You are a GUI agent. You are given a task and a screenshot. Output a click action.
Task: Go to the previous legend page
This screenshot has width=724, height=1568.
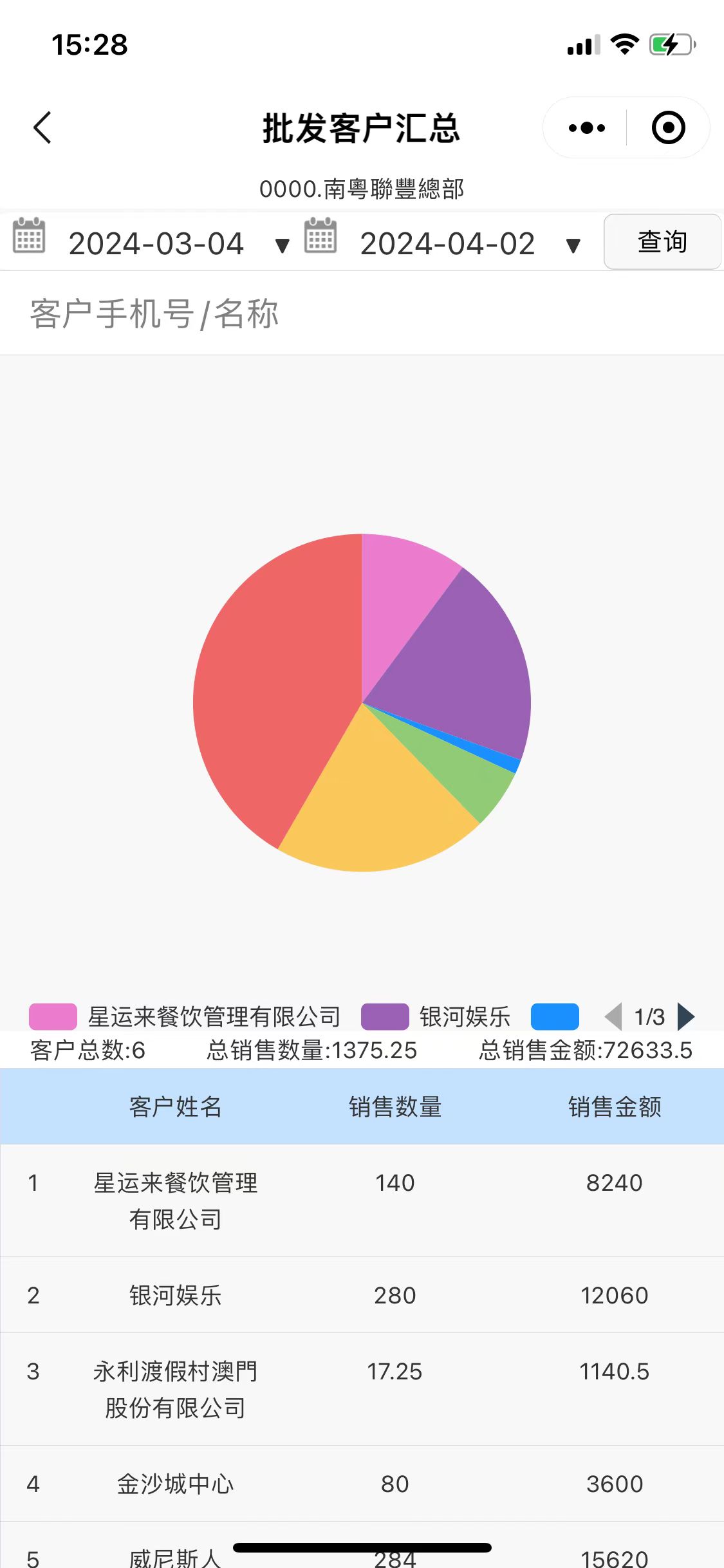coord(613,1017)
